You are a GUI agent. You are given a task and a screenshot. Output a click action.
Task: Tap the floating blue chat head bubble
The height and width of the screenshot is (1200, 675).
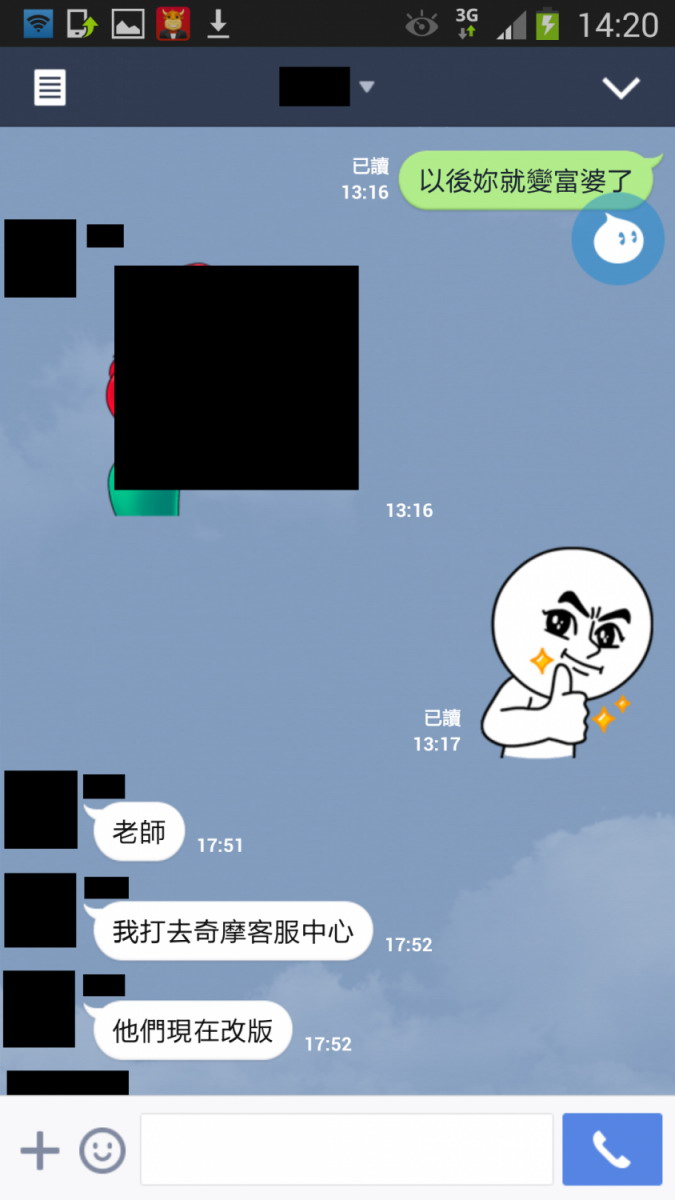coord(618,239)
